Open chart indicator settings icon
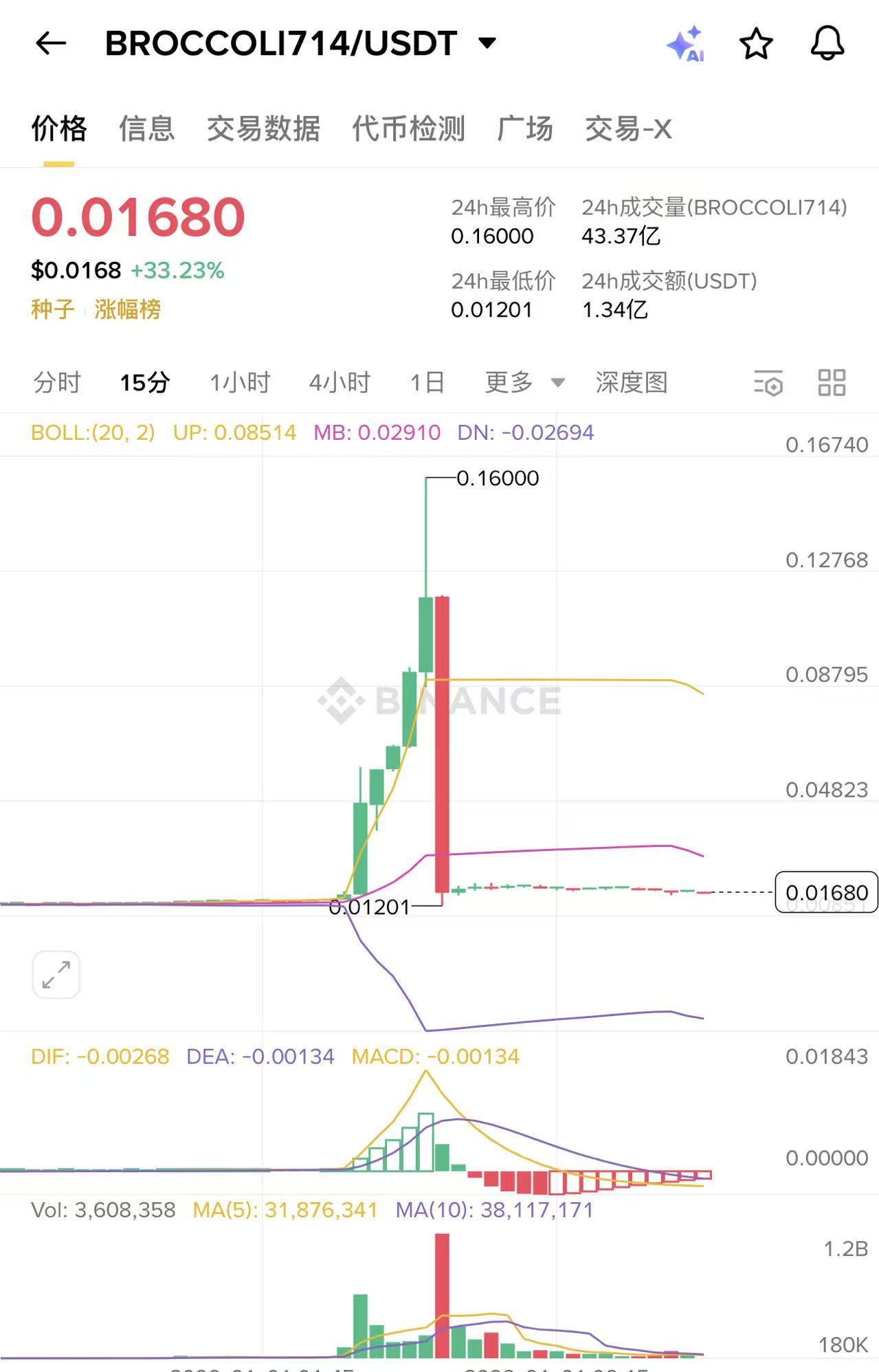The height and width of the screenshot is (1372, 879). pos(768,383)
